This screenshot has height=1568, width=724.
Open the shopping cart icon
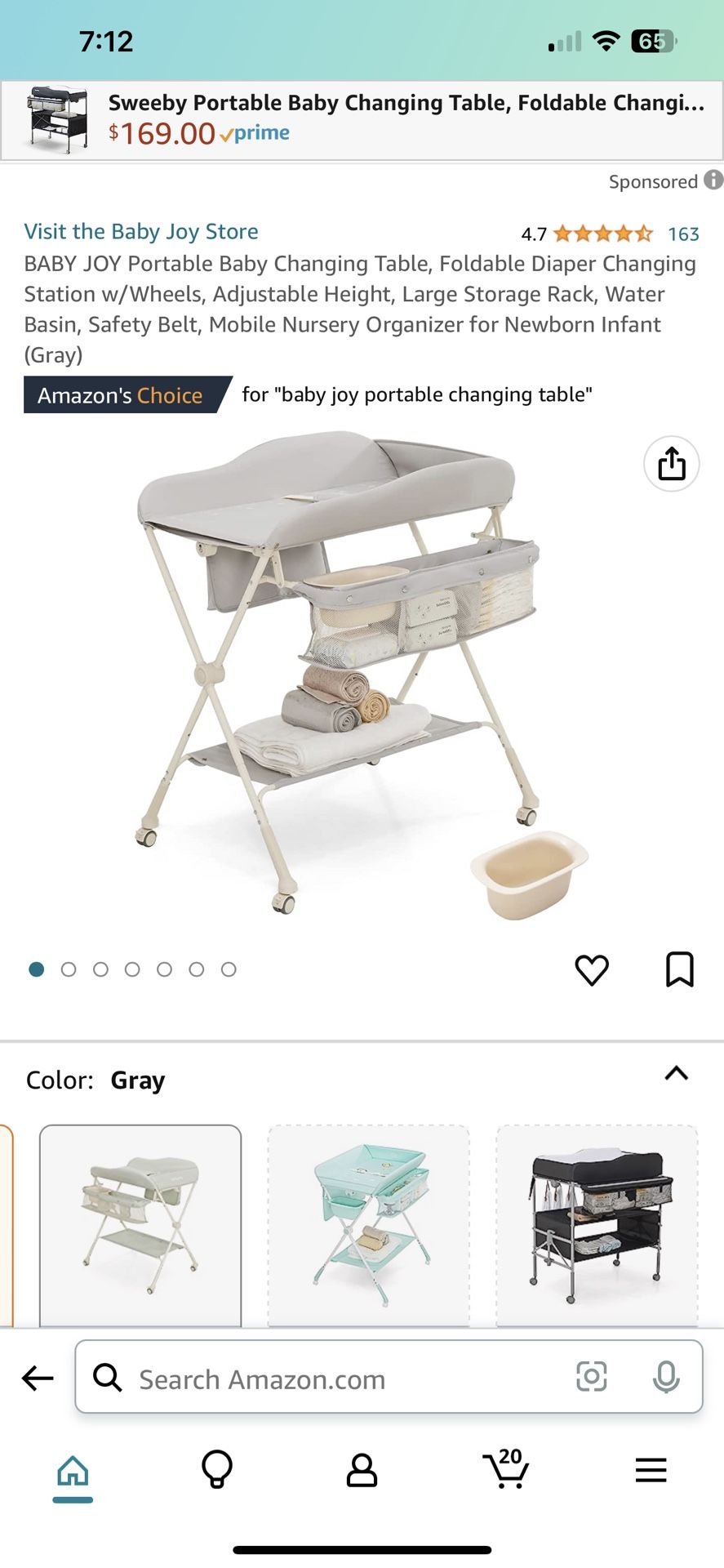(506, 1470)
